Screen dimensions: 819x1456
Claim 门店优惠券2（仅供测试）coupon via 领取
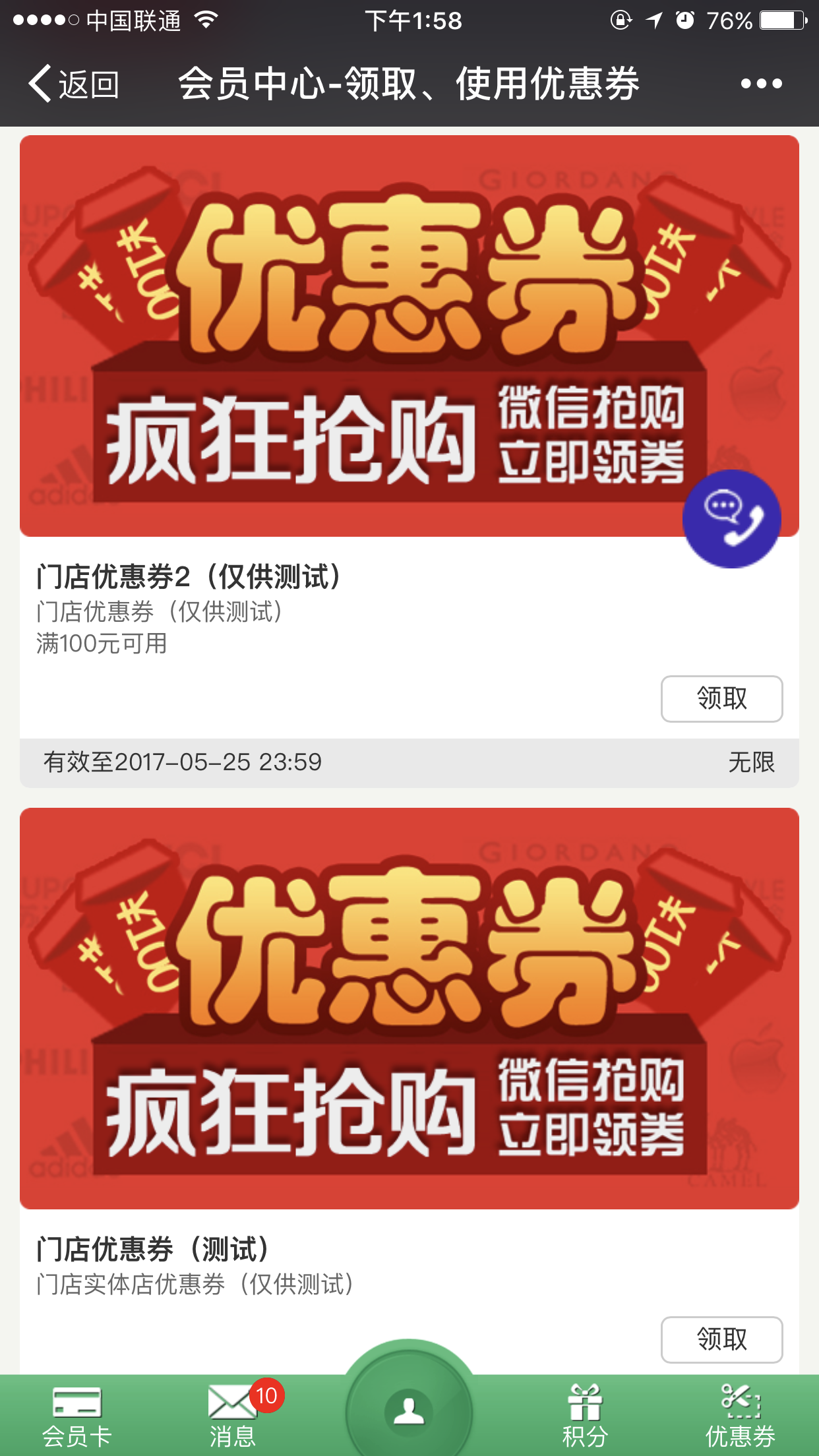(x=721, y=699)
